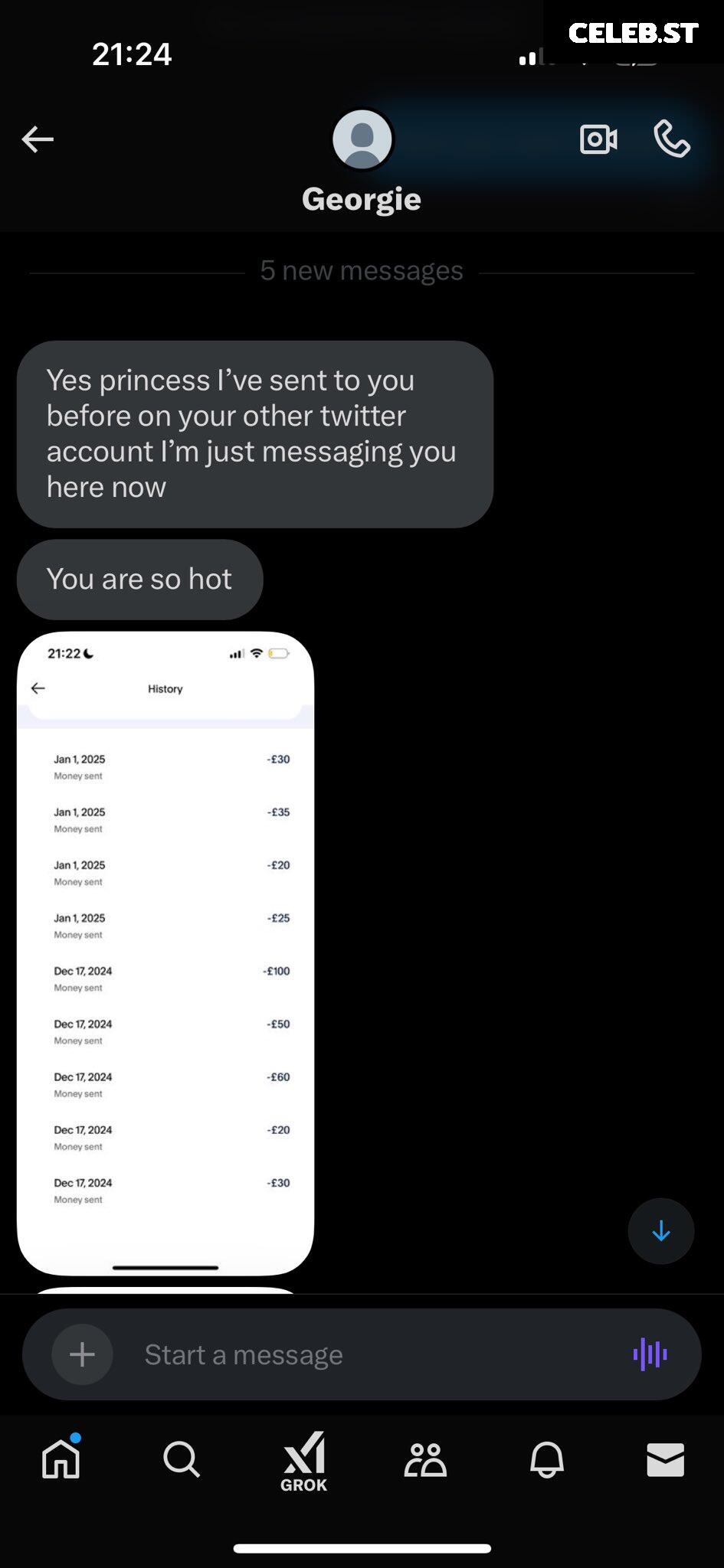Go back to the messages list
The image size is (724, 1568).
(x=38, y=139)
